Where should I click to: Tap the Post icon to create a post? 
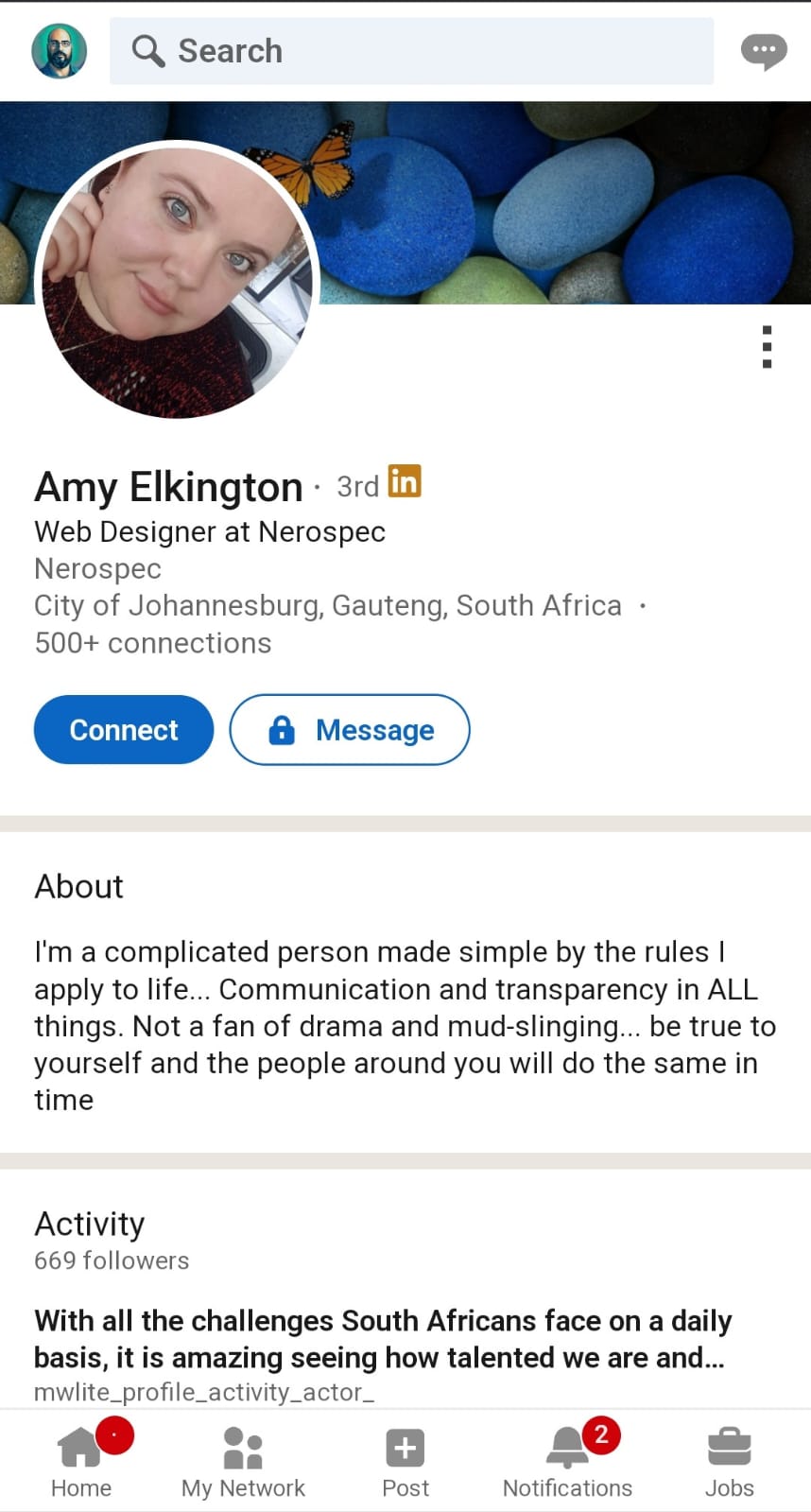coord(405,1447)
